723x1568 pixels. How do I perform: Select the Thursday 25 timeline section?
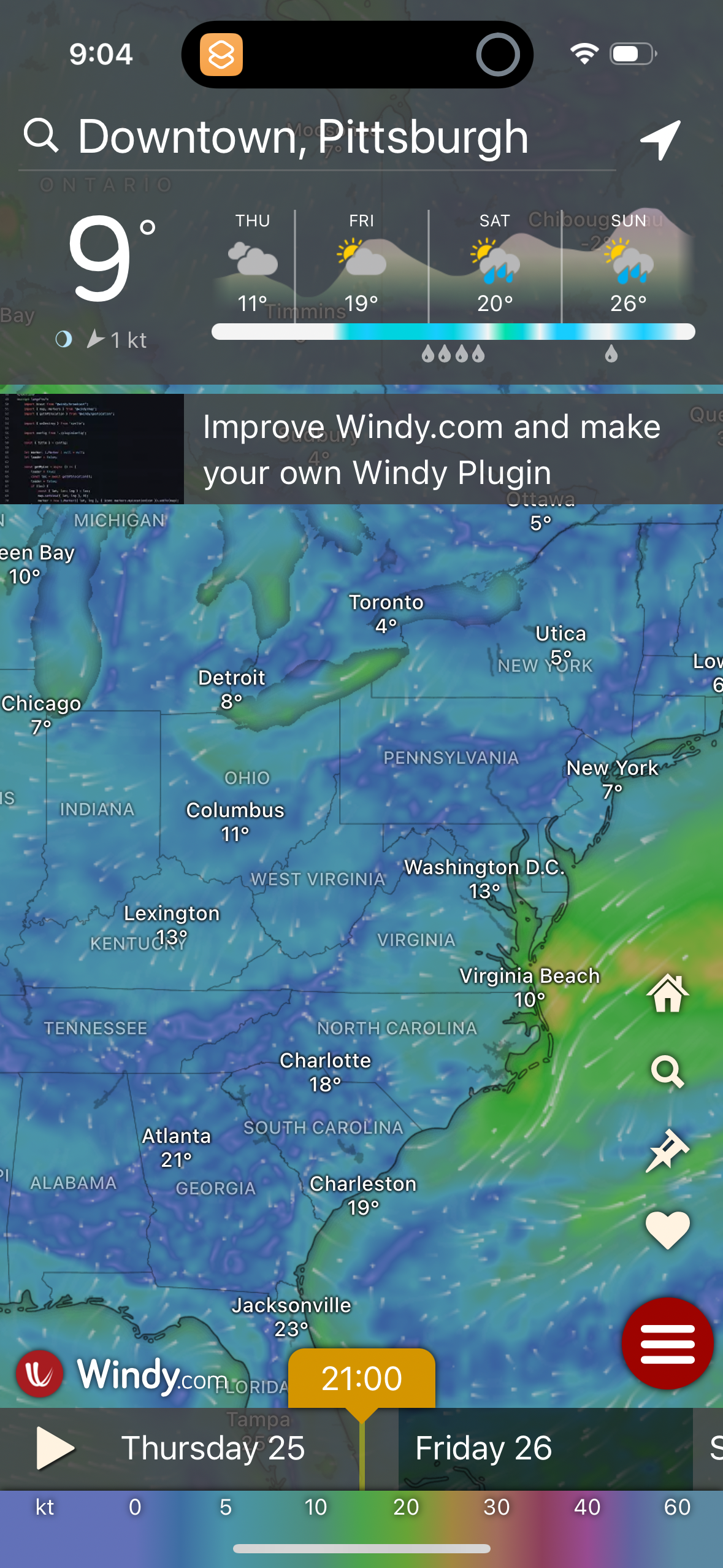tap(213, 1448)
